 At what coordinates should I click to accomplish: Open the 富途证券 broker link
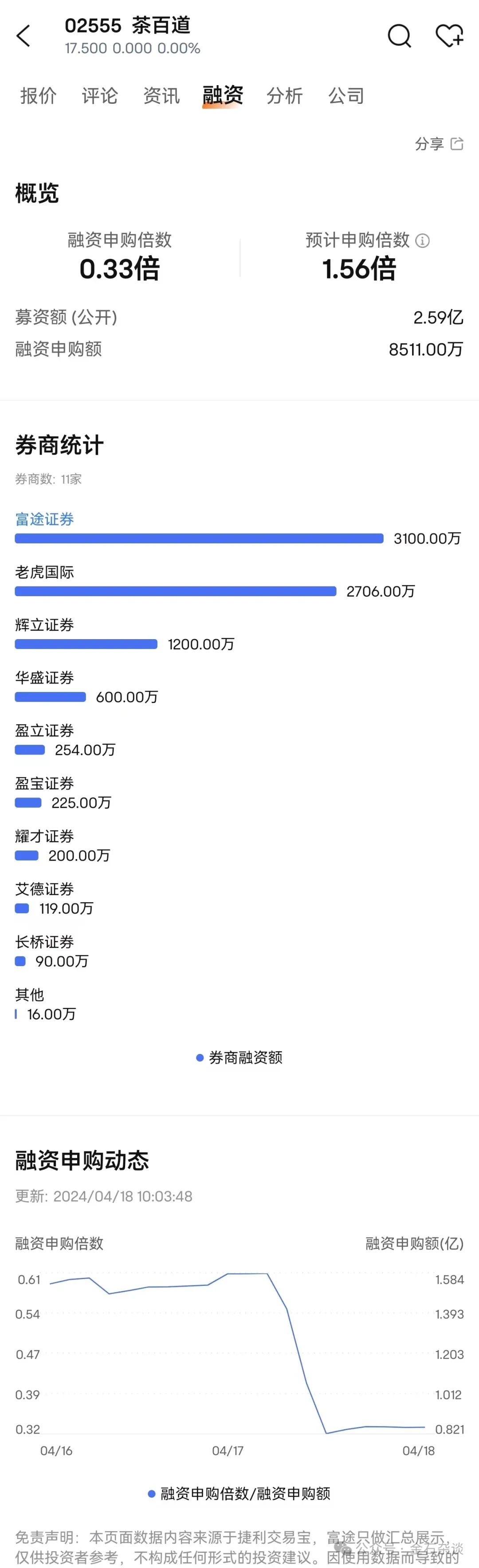(44, 519)
